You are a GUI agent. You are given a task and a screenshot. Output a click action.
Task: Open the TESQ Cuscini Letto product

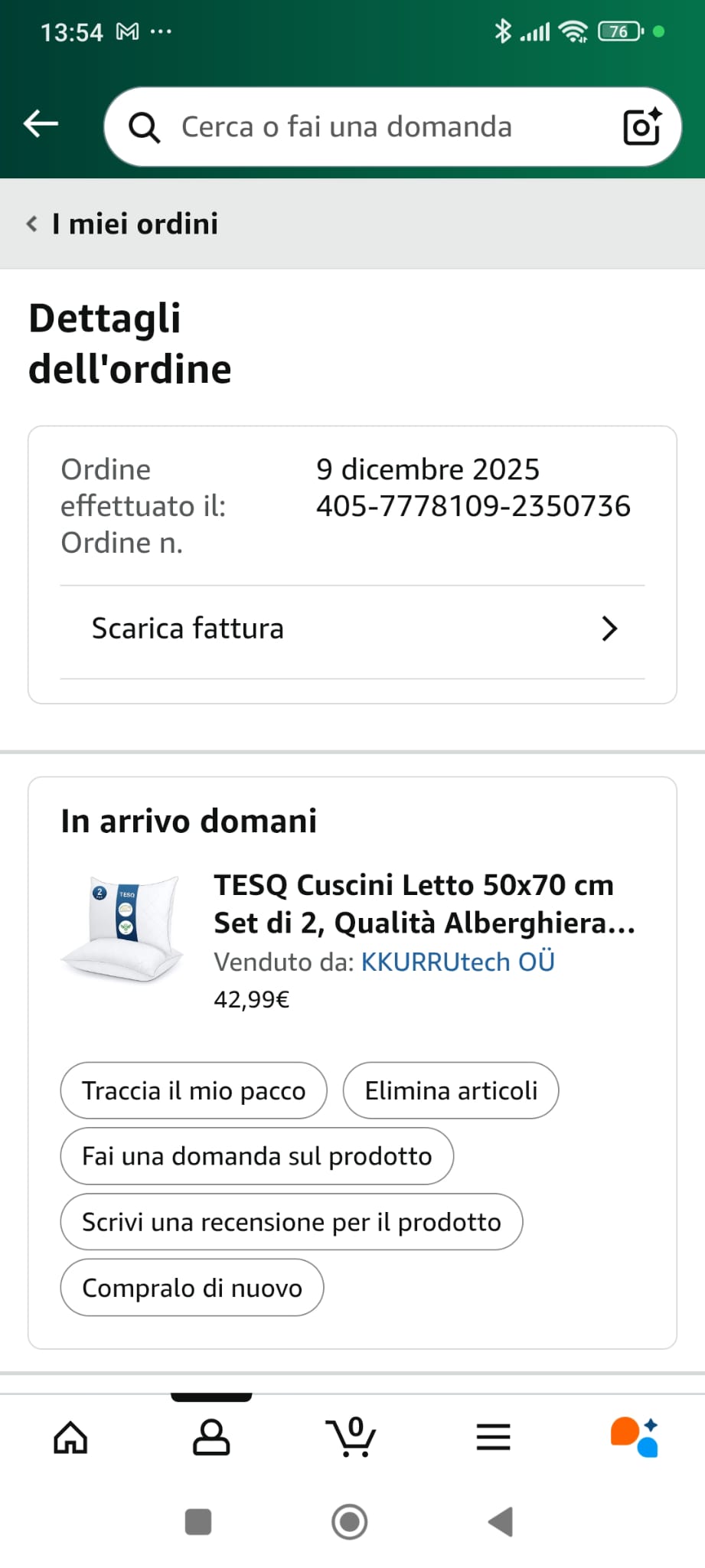423,903
